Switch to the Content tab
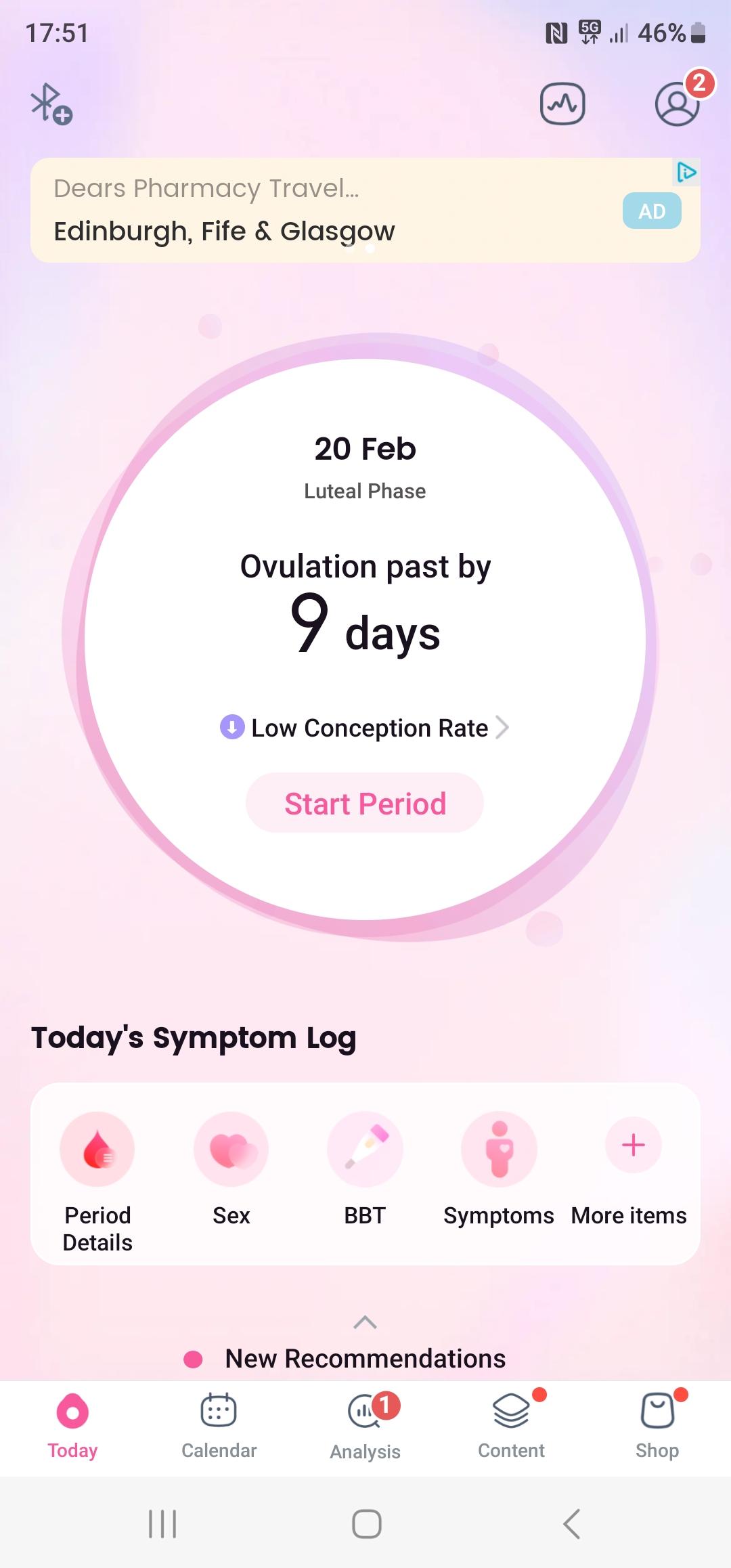 coord(512,1427)
